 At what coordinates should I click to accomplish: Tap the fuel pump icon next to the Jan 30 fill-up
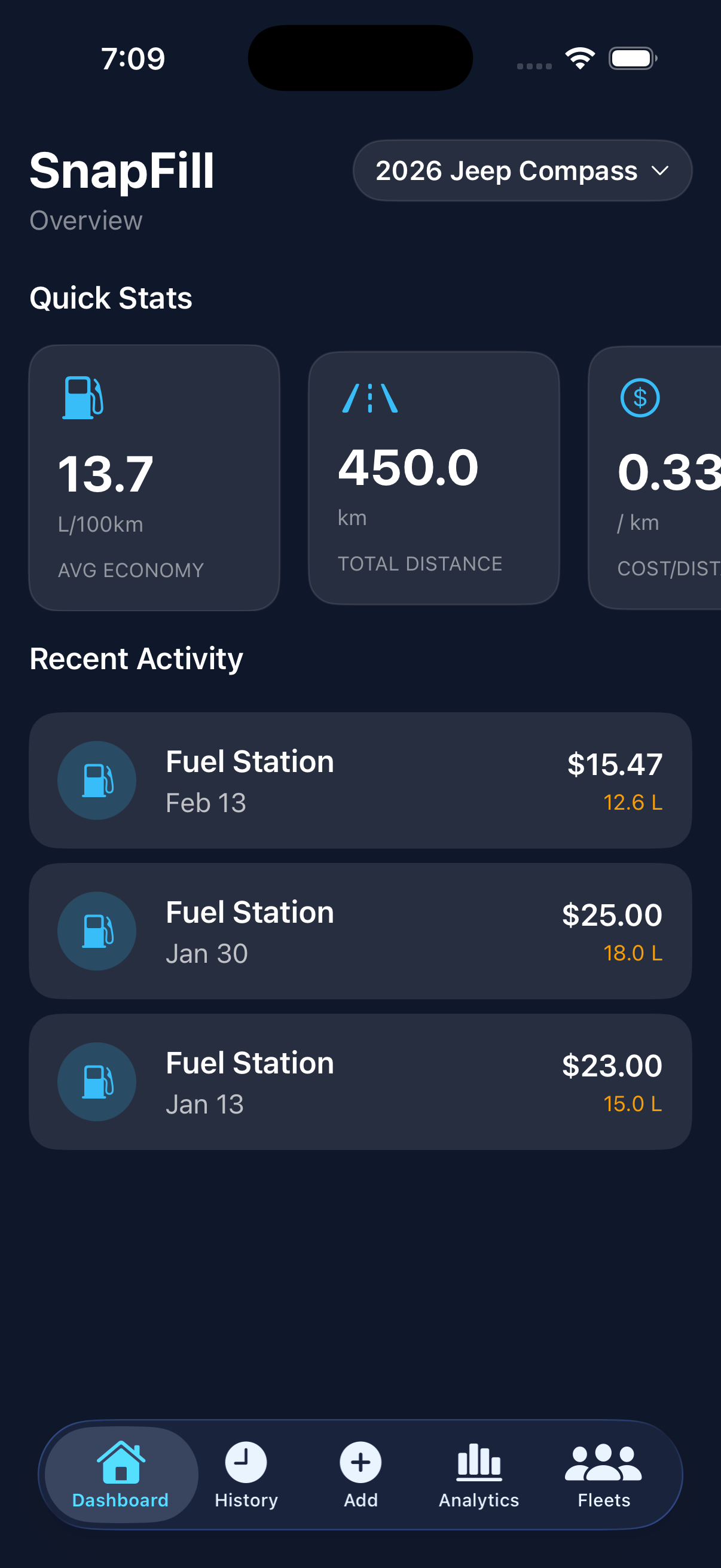point(96,931)
